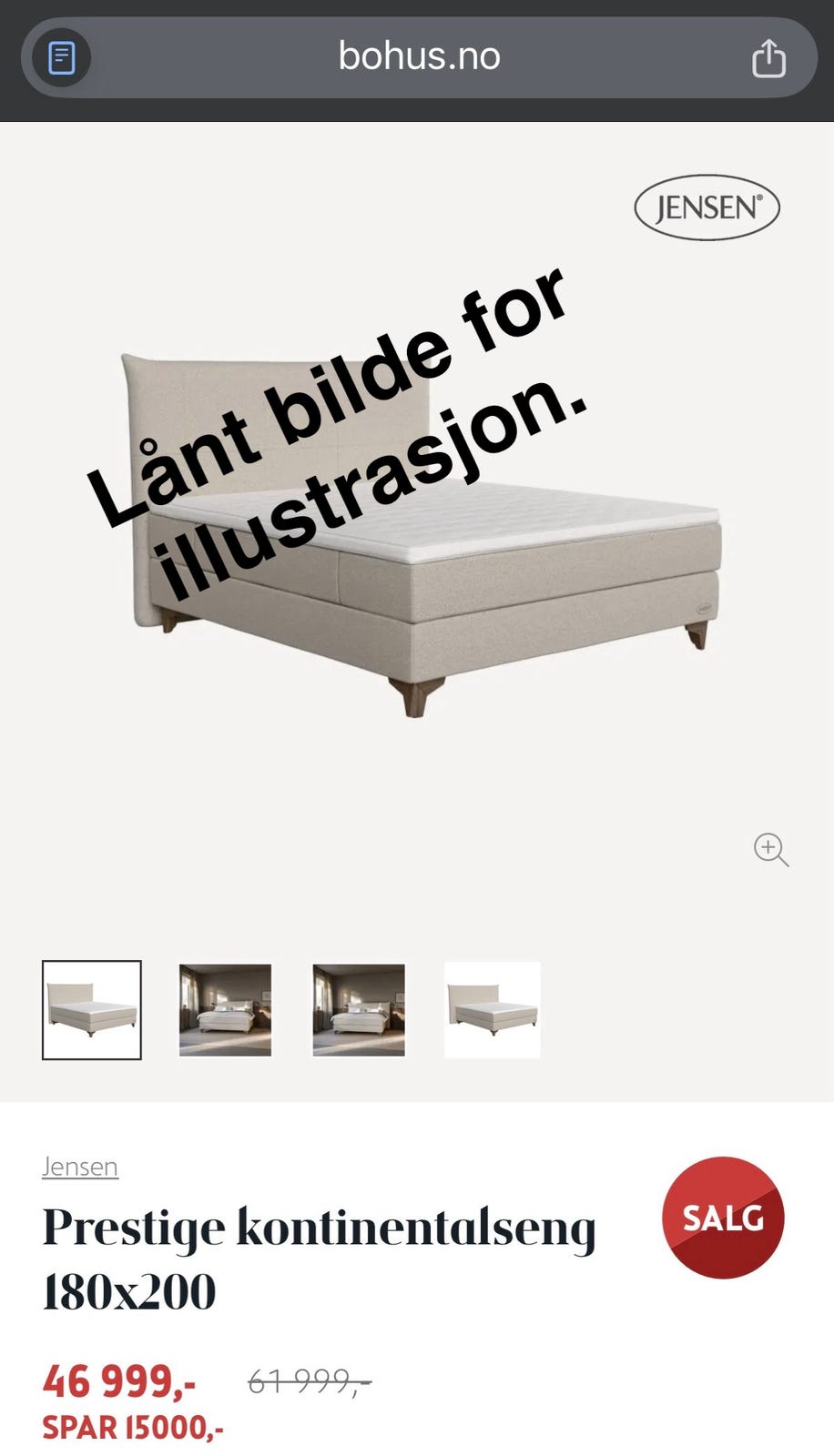834x1456 pixels.
Task: Tap the bohus.no address bar
Action: tap(417, 56)
